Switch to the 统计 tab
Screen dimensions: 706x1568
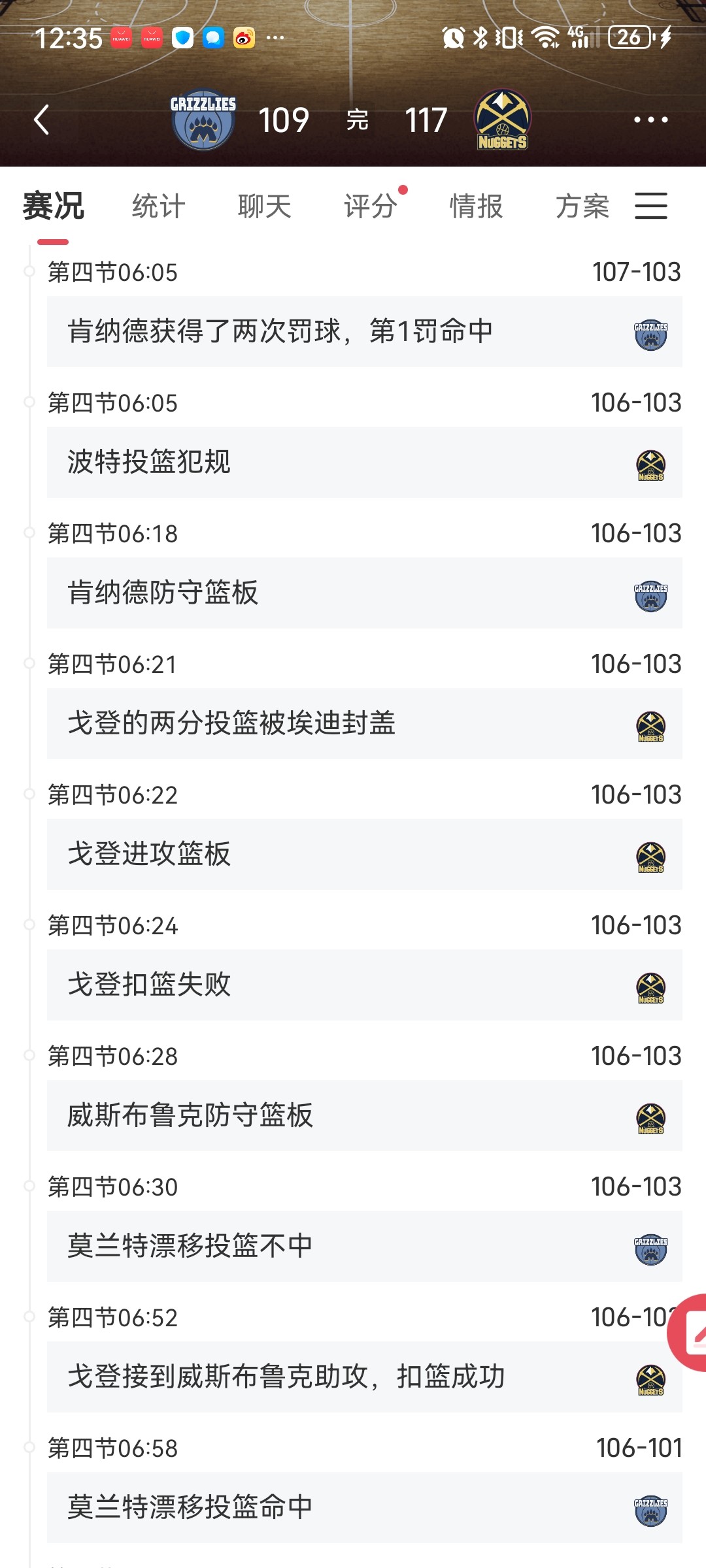click(159, 206)
